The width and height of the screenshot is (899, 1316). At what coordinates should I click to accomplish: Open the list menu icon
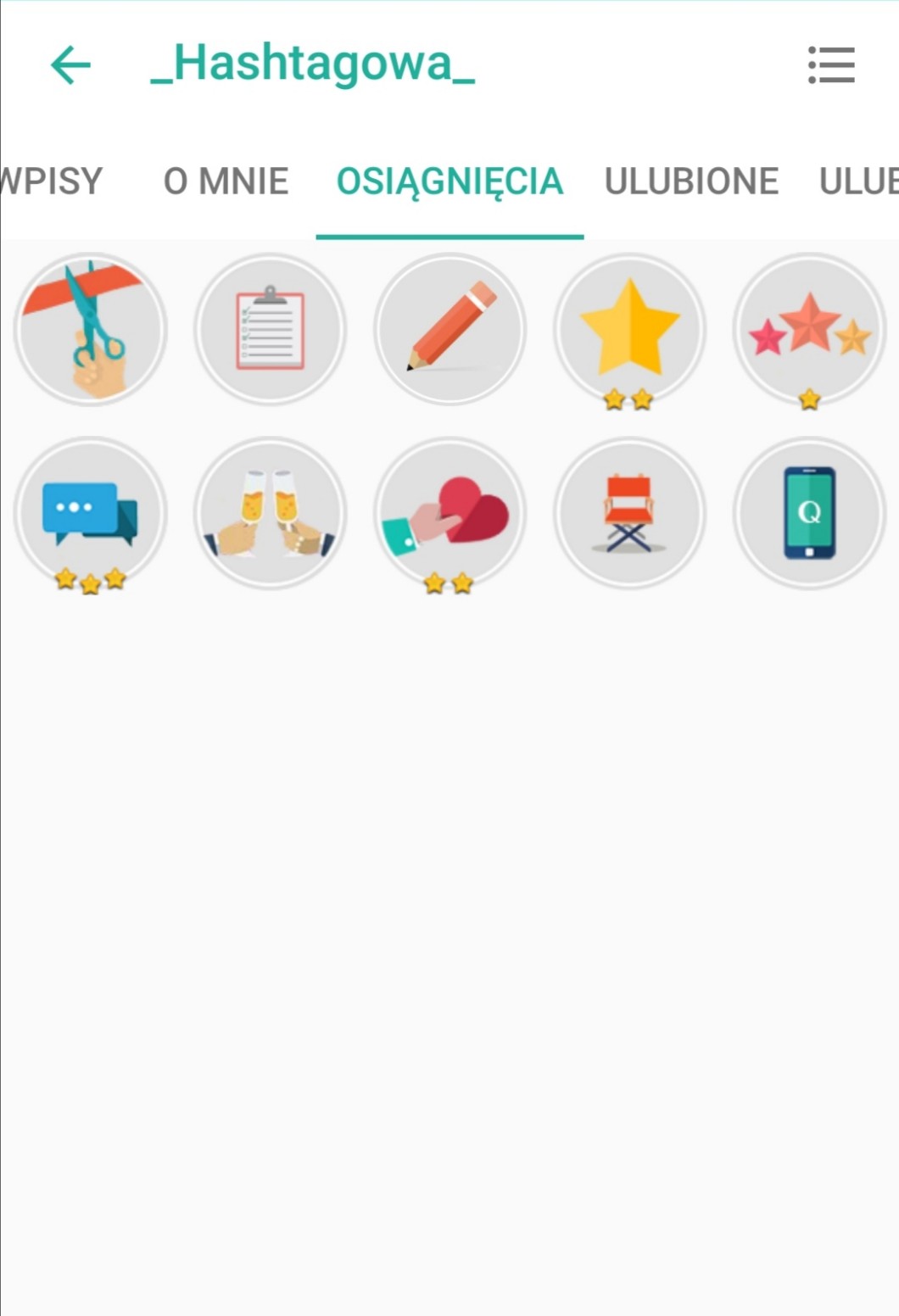pyautogui.click(x=831, y=65)
